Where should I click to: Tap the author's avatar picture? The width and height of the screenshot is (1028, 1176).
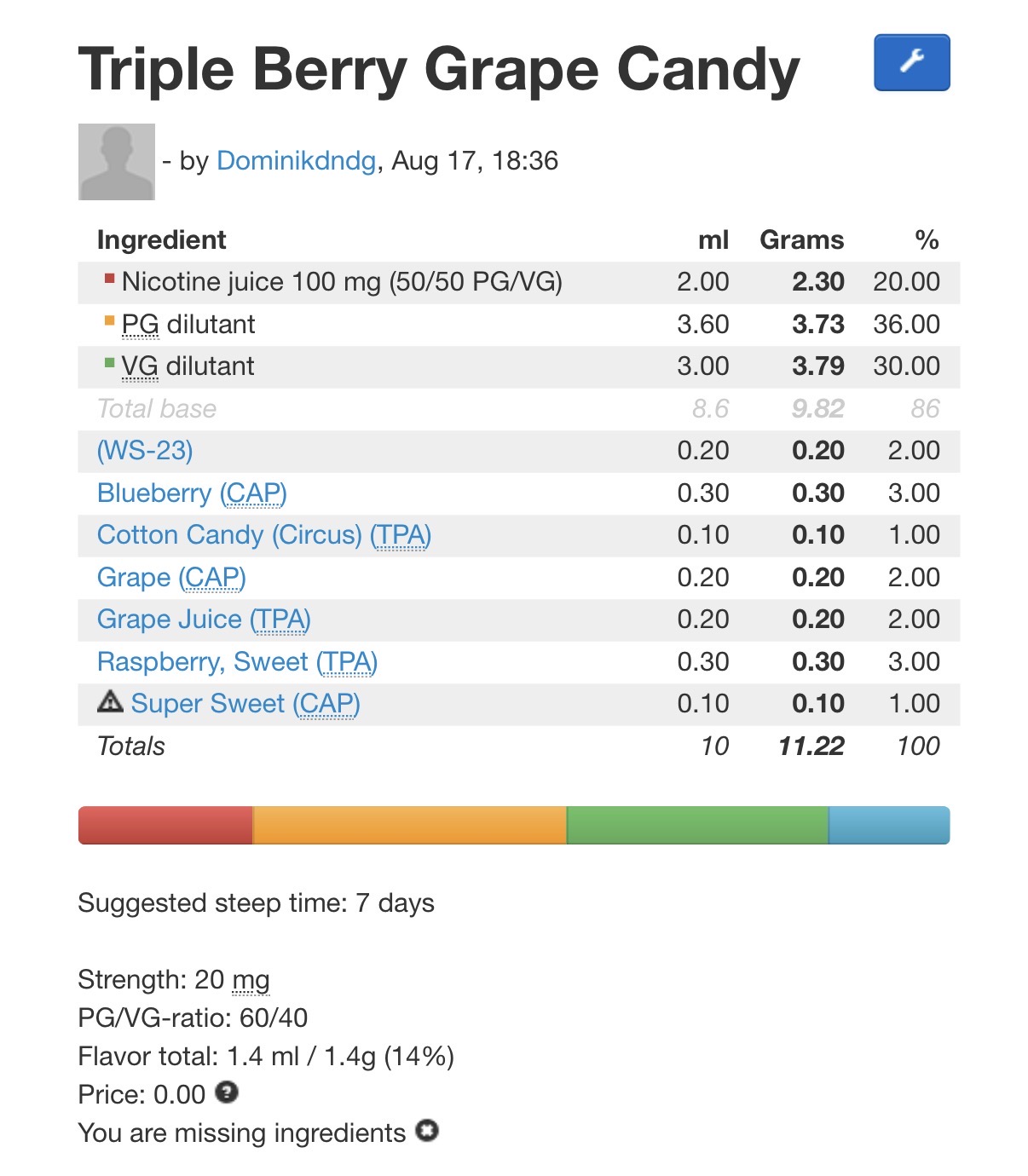(117, 162)
